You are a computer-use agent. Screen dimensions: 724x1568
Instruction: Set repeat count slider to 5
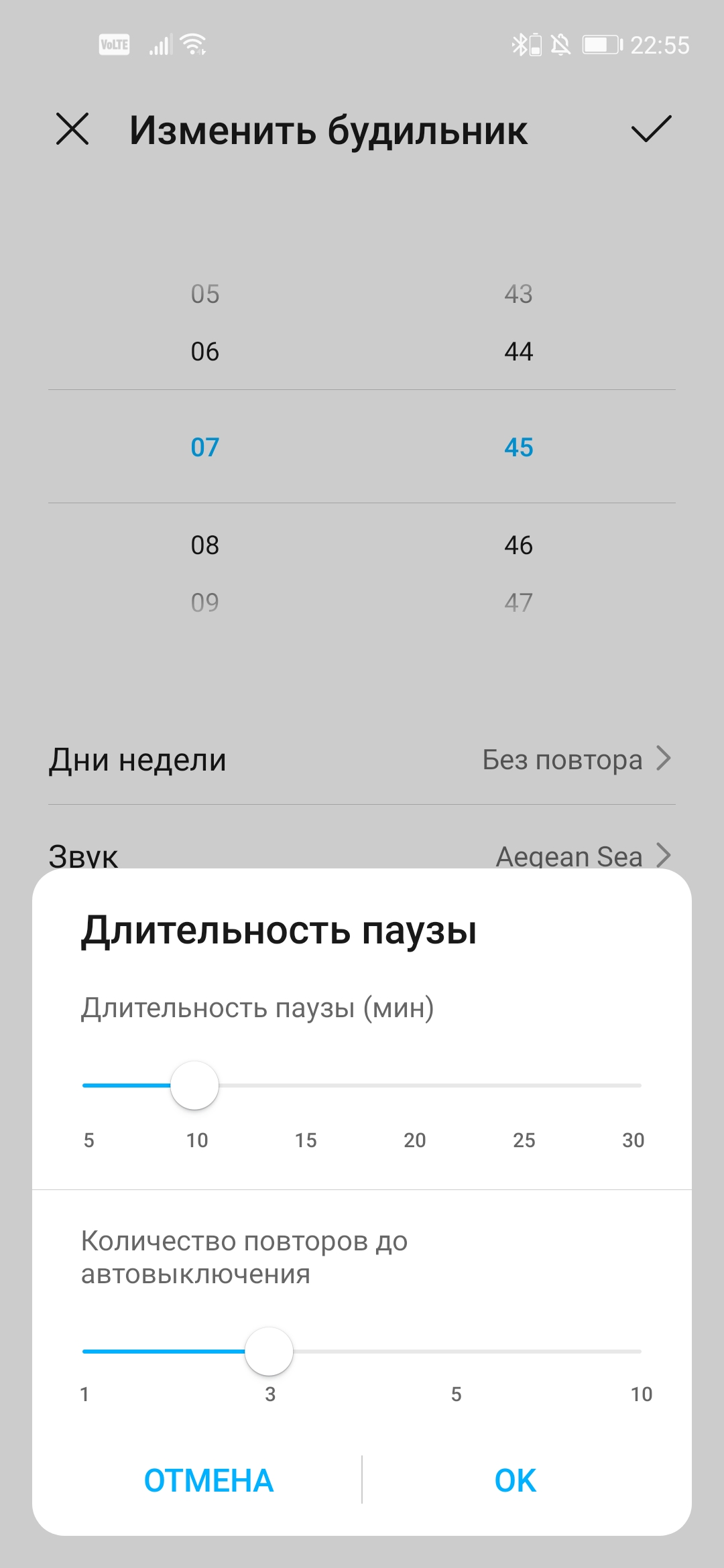coord(456,1352)
